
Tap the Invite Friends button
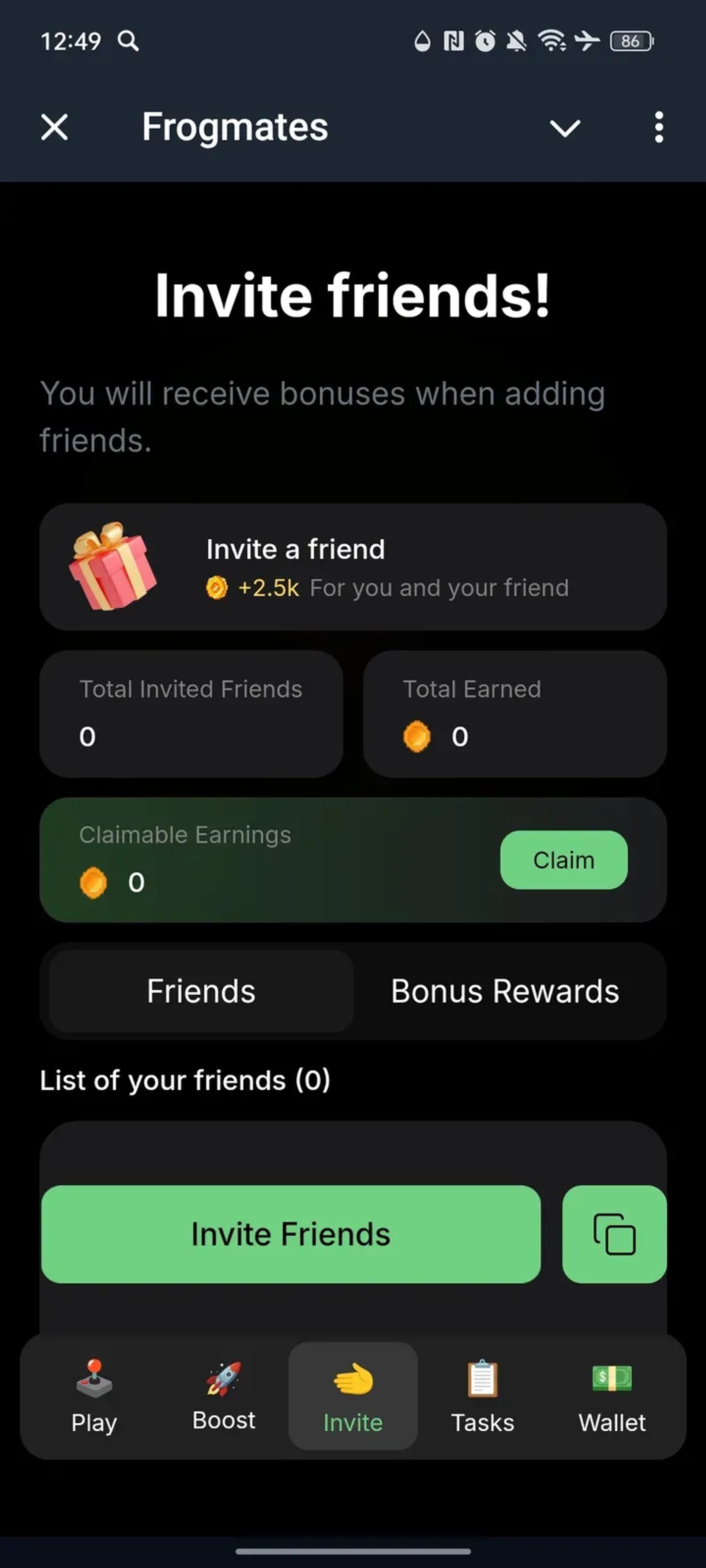[x=290, y=1235]
